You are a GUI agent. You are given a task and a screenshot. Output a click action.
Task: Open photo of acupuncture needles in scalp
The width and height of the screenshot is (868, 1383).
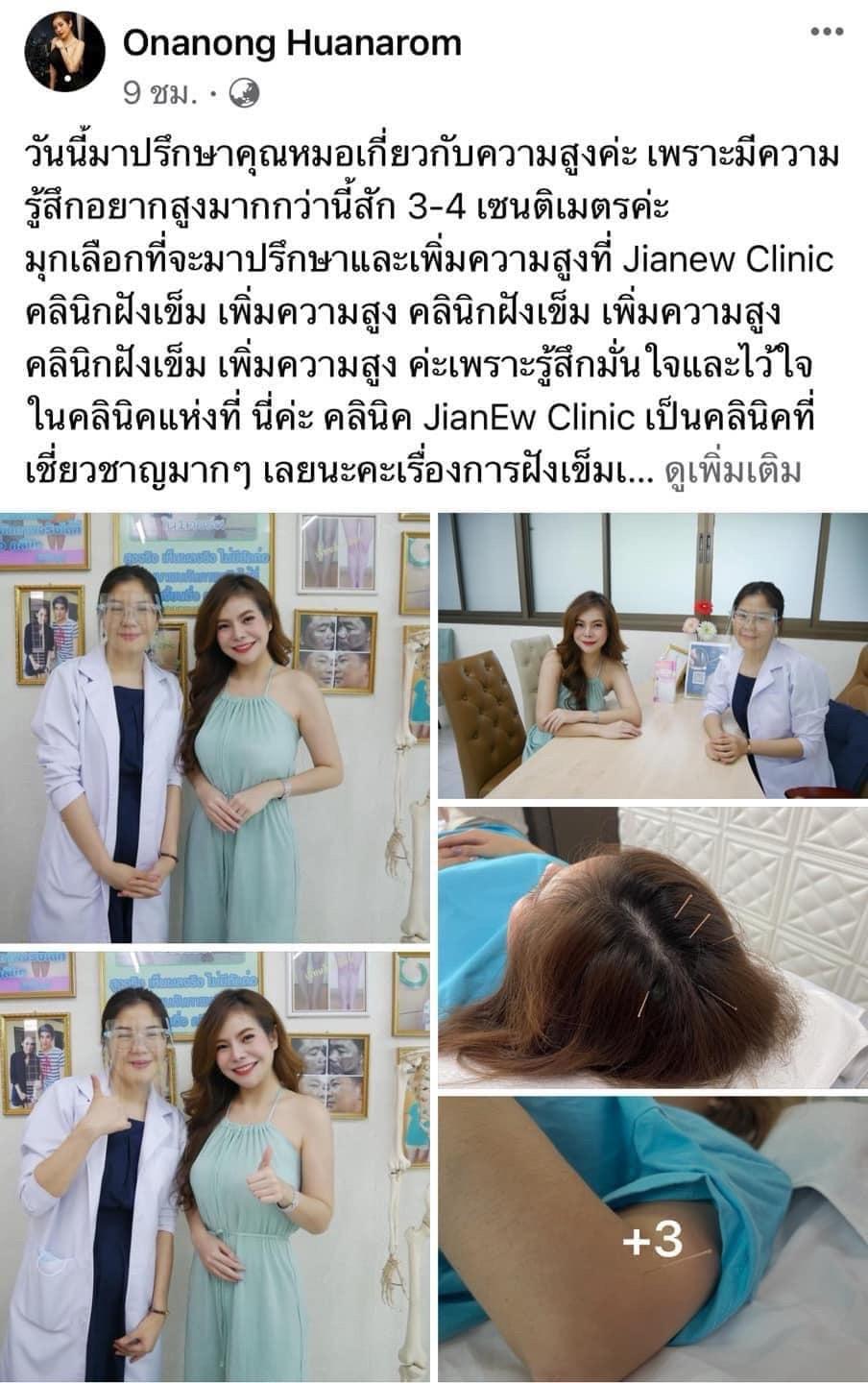[x=653, y=947]
